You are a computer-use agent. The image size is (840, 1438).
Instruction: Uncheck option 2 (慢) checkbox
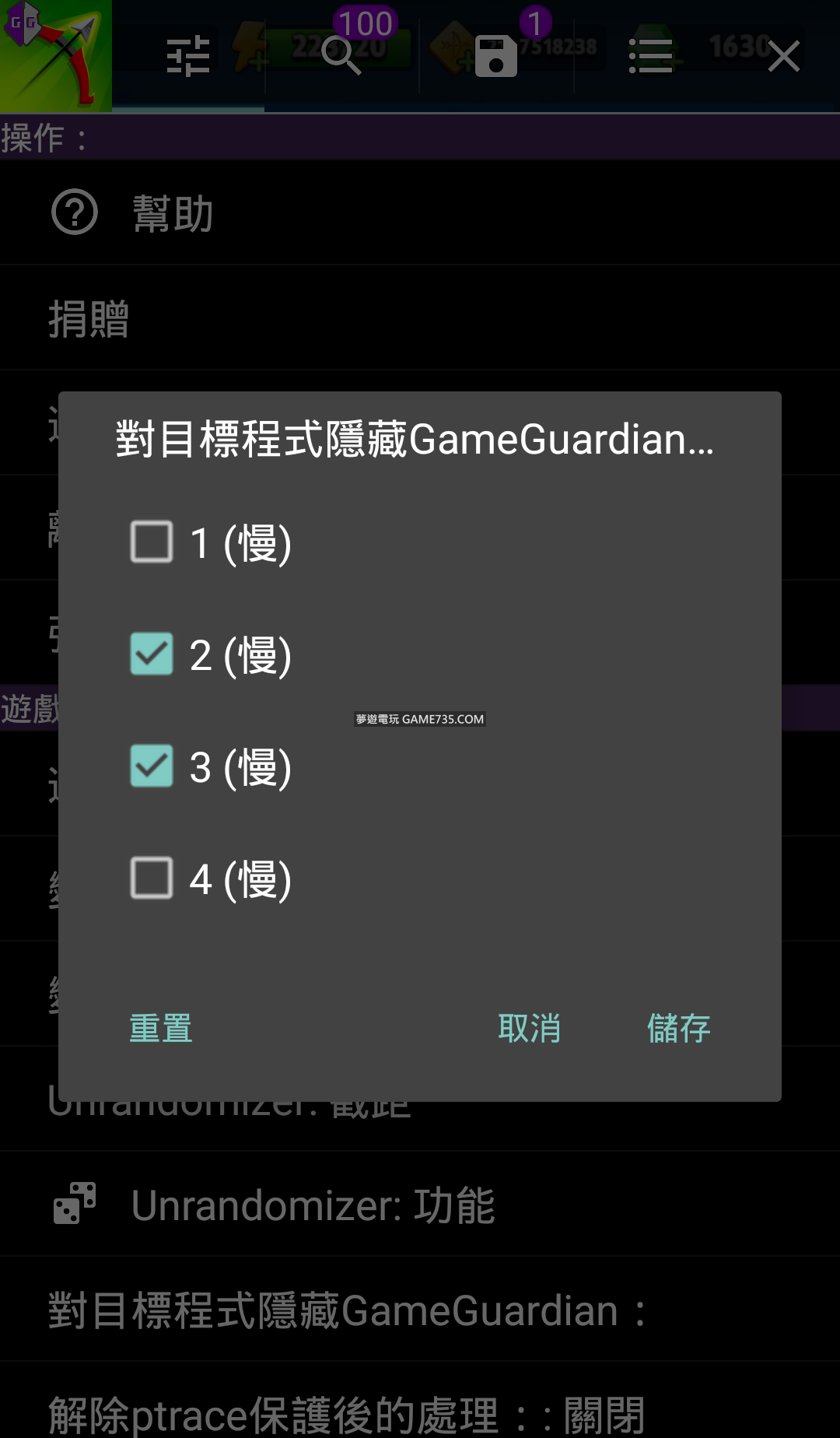tap(152, 654)
